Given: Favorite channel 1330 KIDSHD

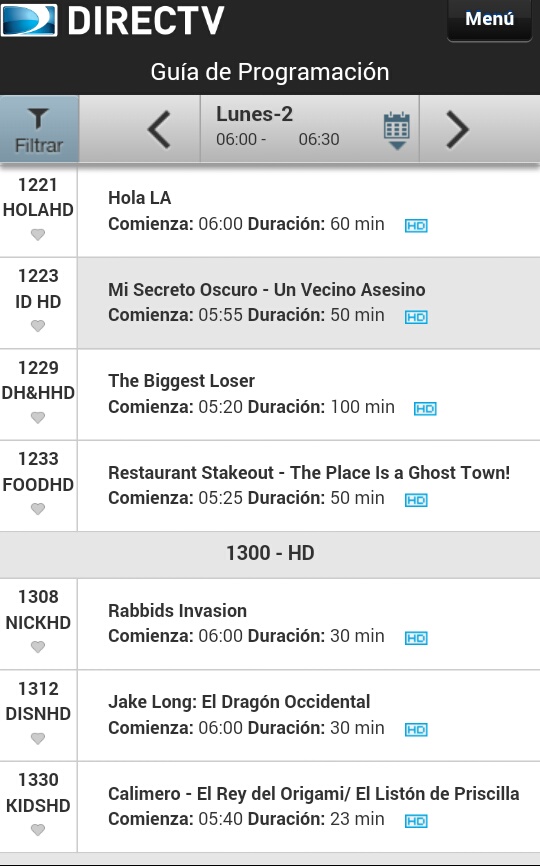Looking at the screenshot, I should [x=38, y=830].
